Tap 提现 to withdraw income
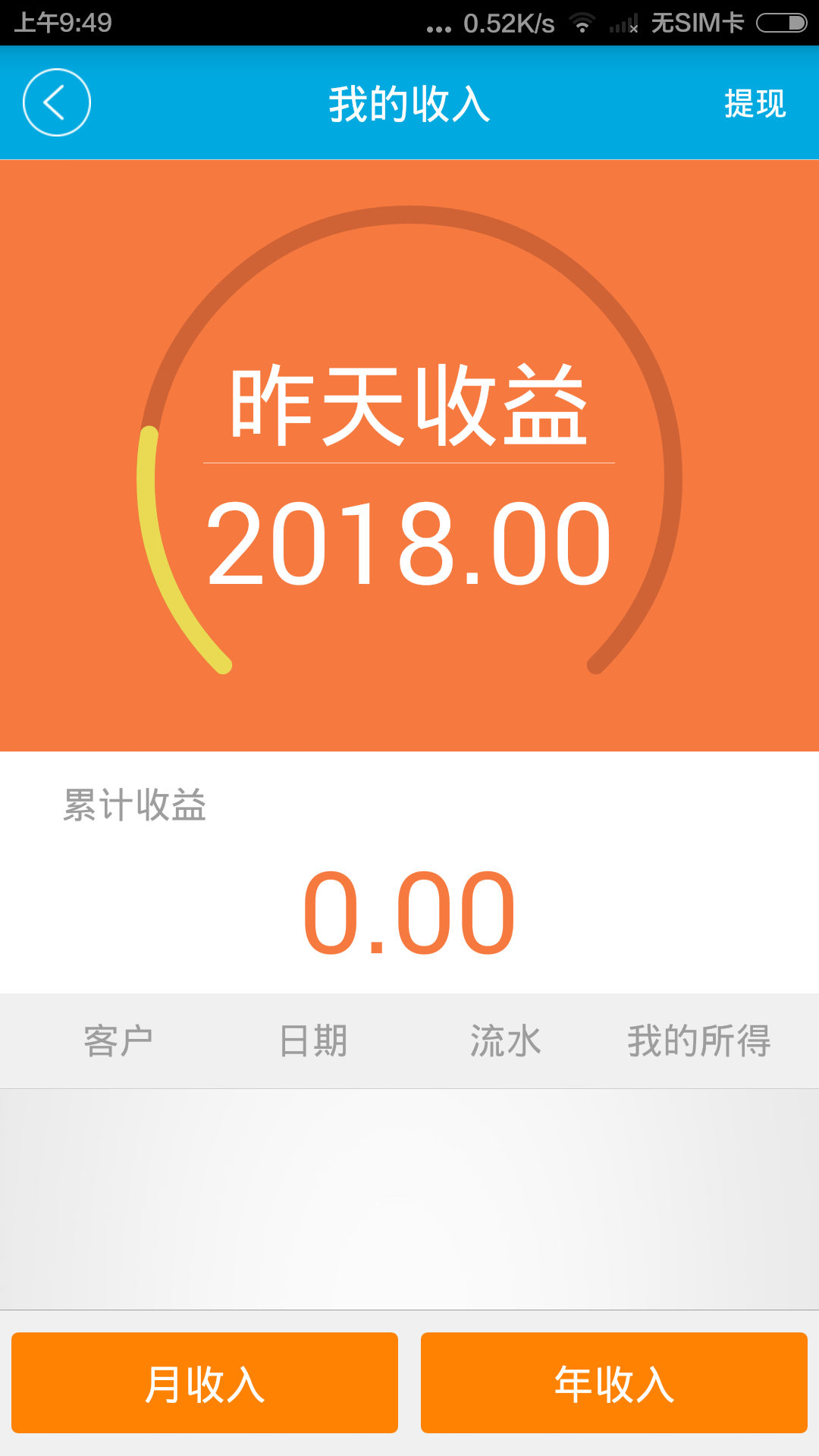This screenshot has width=819, height=1456. [755, 103]
